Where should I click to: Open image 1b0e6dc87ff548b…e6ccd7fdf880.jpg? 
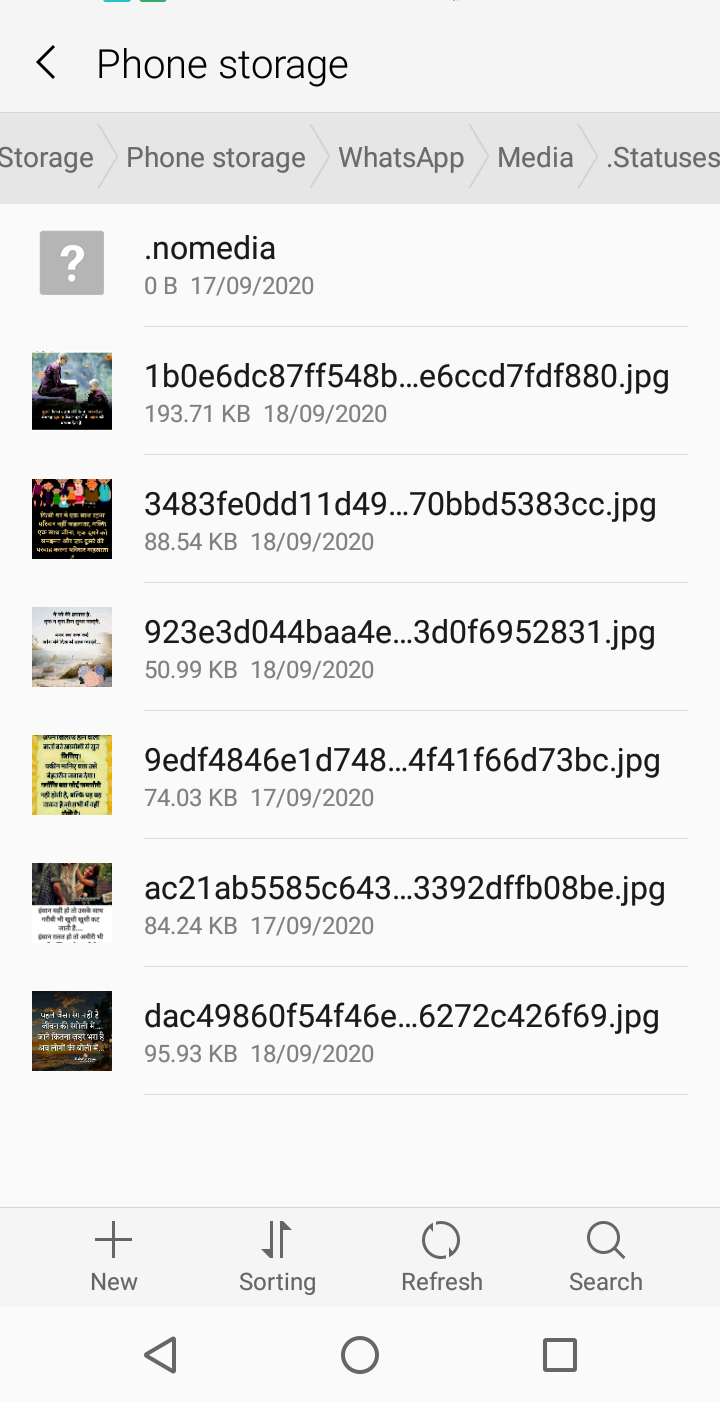tap(360, 392)
